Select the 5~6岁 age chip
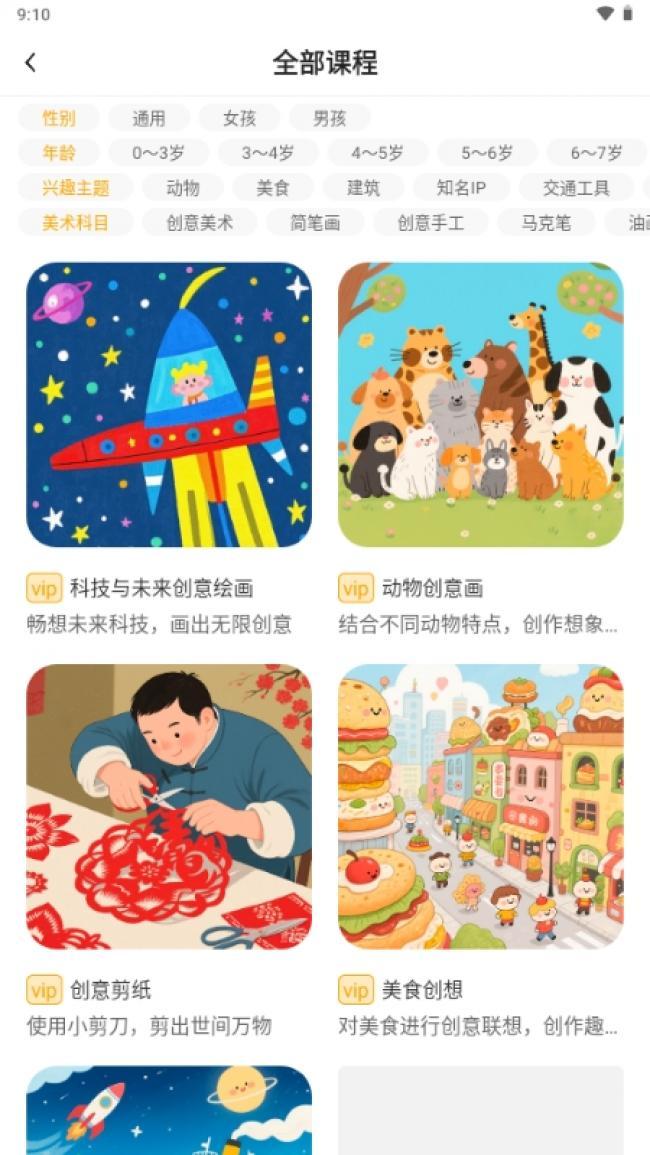The height and width of the screenshot is (1155, 650). tap(487, 153)
